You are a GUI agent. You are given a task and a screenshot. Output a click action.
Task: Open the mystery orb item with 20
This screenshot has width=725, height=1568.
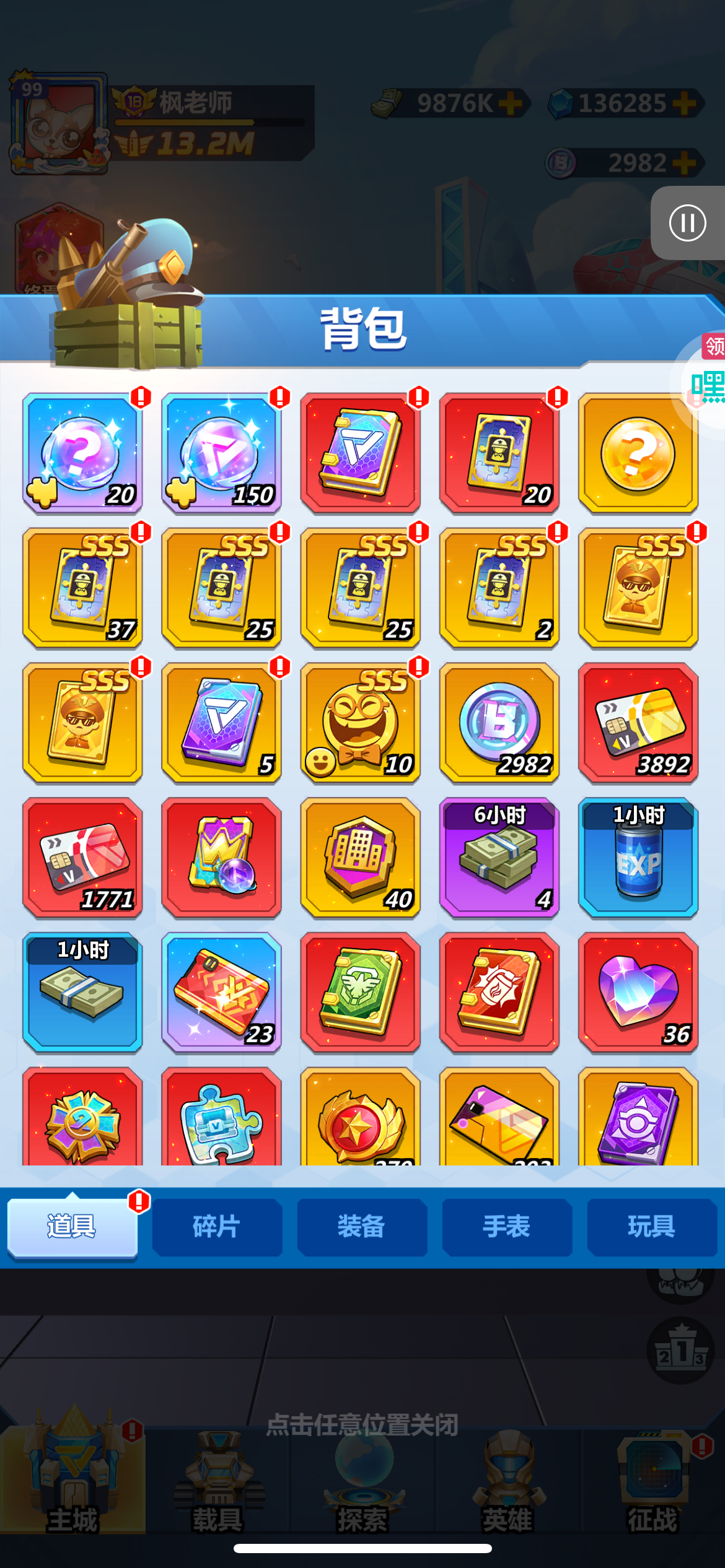[82, 453]
